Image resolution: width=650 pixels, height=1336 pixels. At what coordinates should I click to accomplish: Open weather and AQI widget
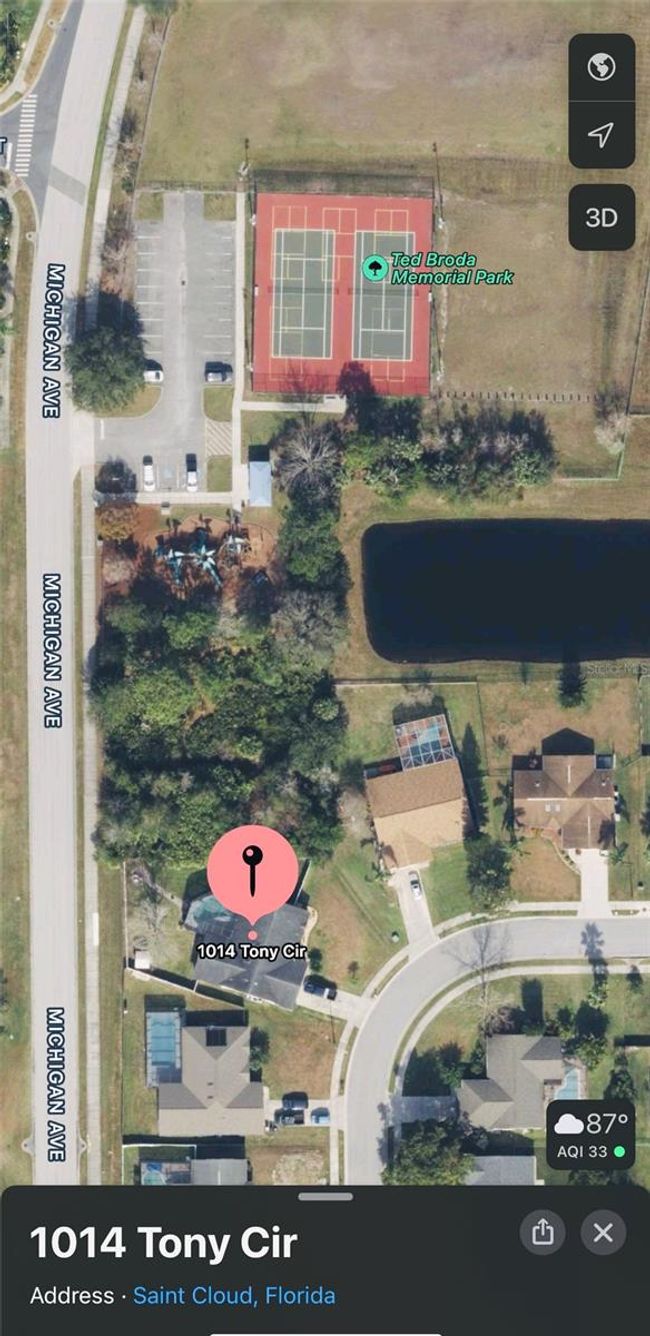coord(591,1135)
